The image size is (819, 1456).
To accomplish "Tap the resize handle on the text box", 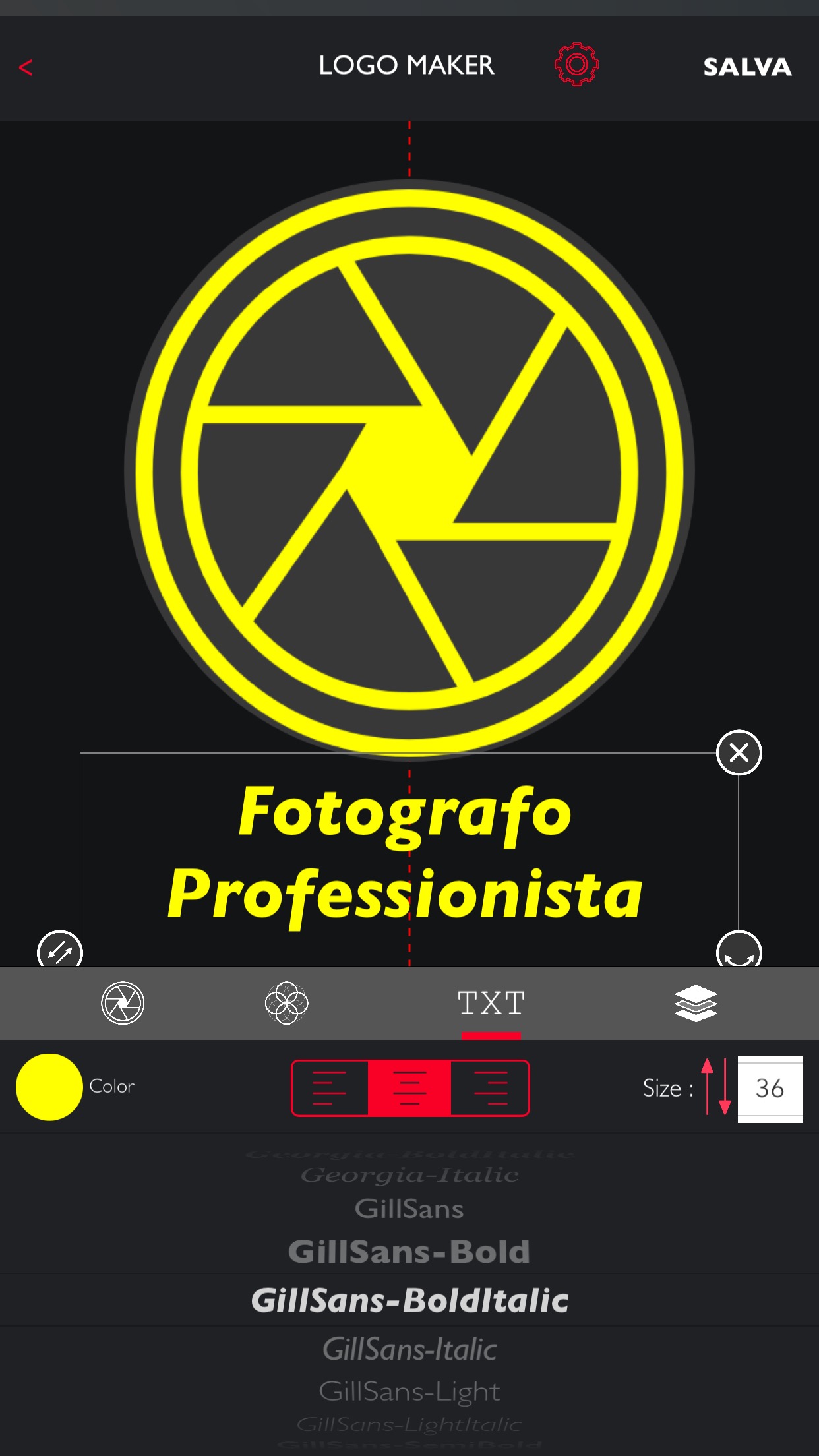I will tap(60, 952).
